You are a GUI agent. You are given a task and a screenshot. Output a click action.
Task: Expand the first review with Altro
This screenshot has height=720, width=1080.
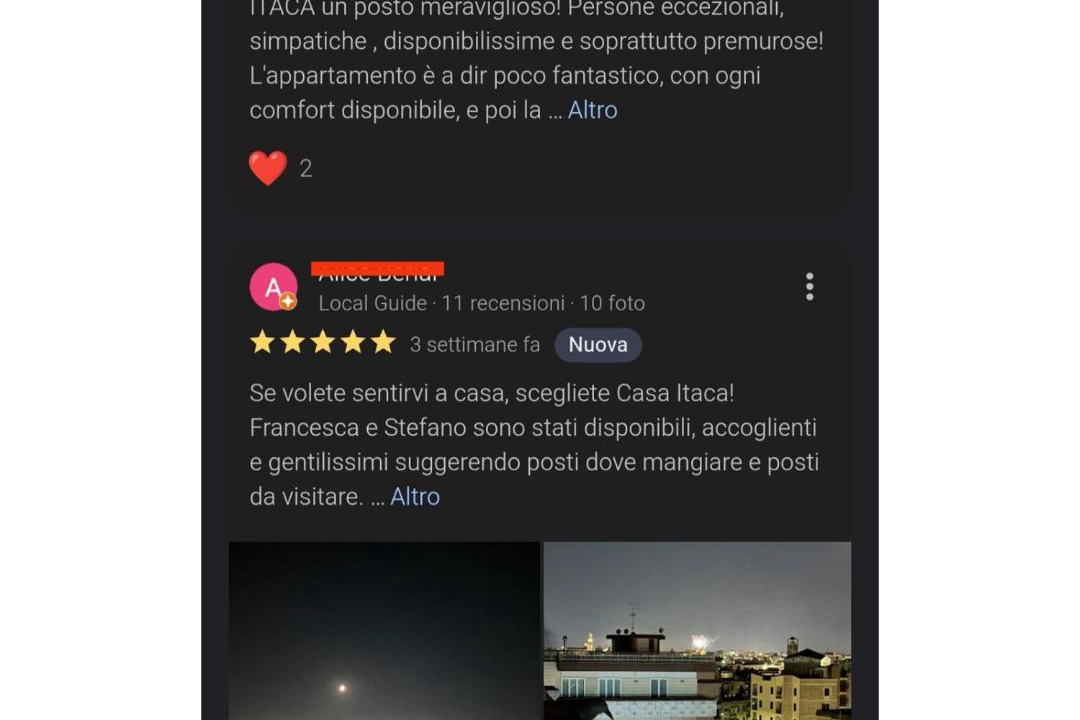click(x=592, y=110)
